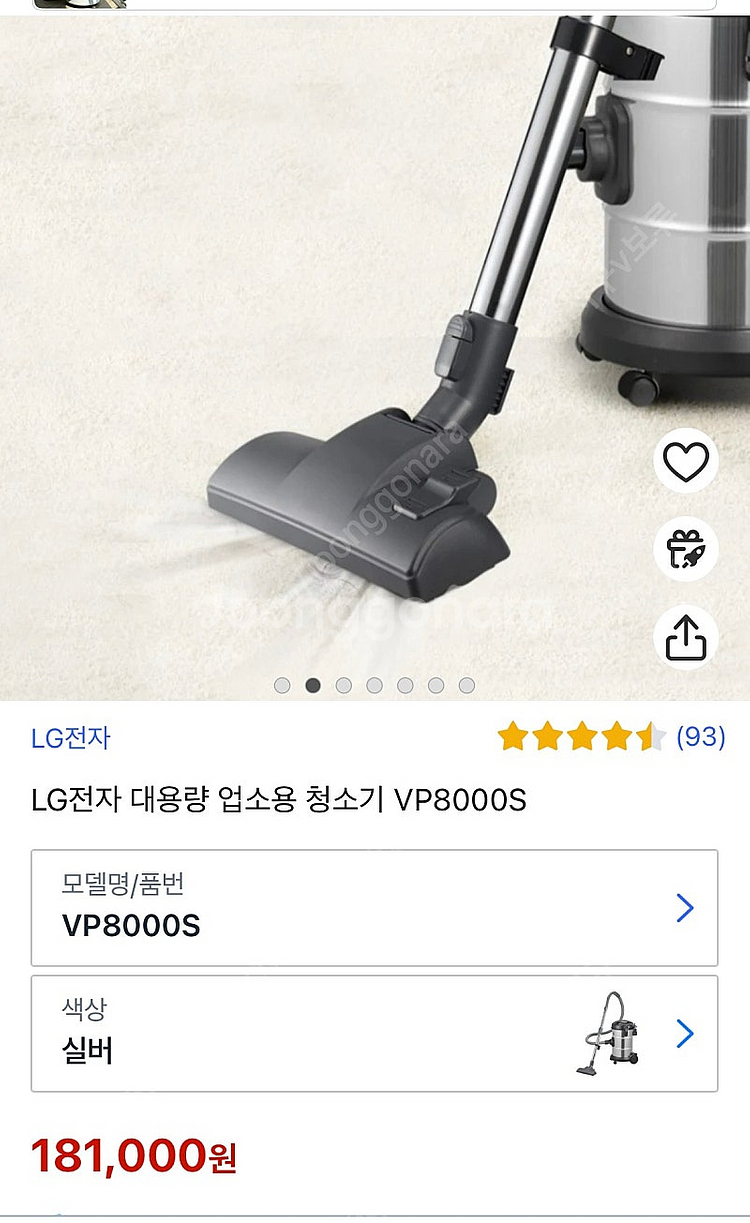
Task: Open the gift promotion icon
Action: [x=686, y=546]
